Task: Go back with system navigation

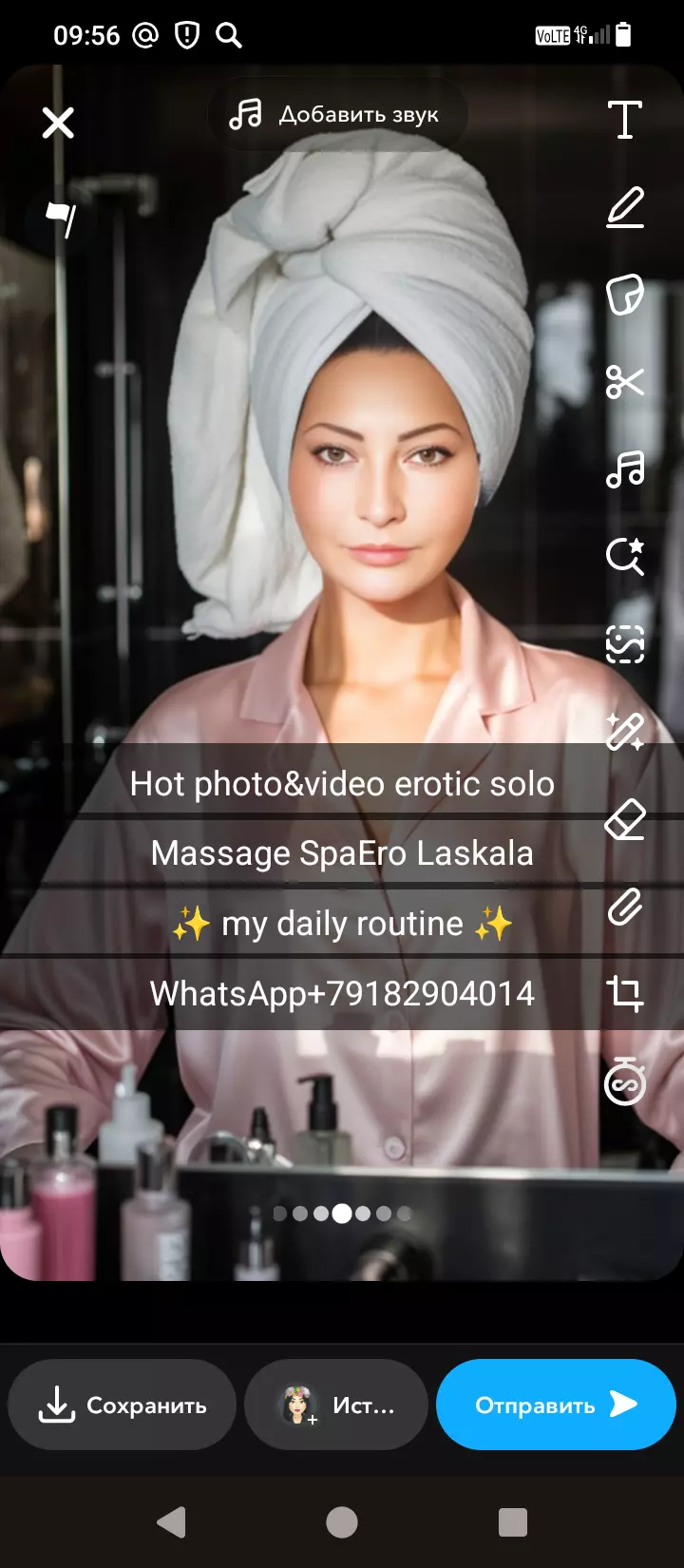Action: coord(171,1522)
